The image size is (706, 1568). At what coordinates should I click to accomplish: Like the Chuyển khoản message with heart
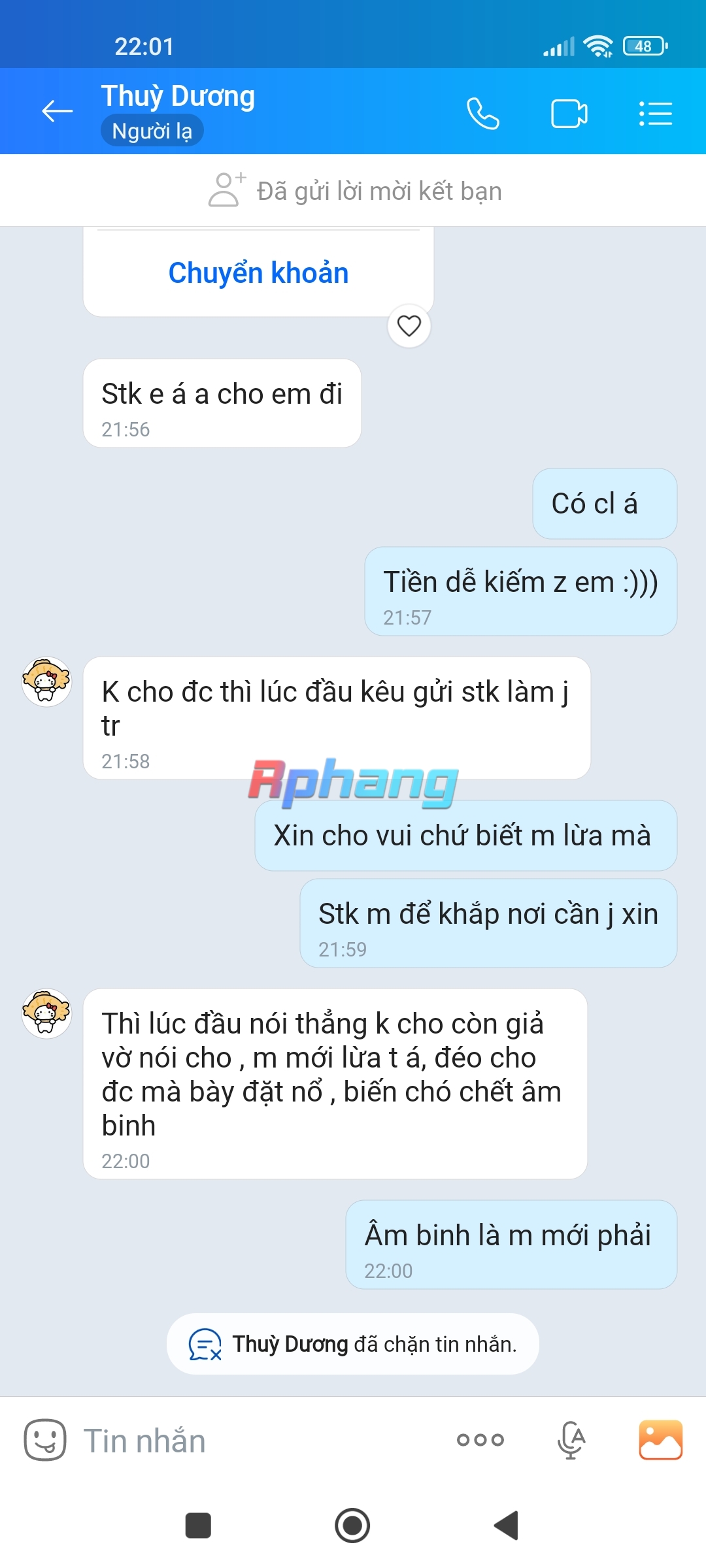point(409,325)
